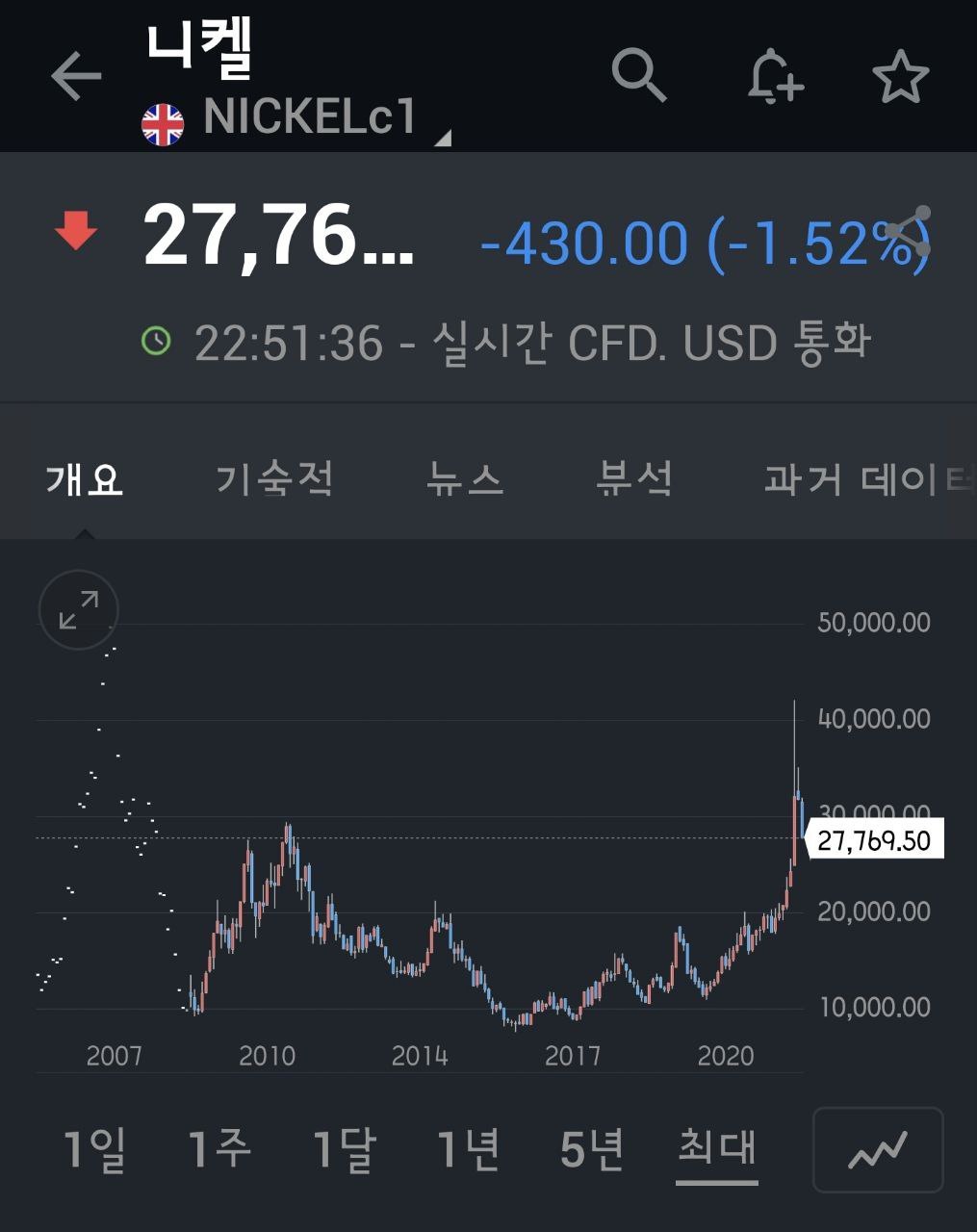Select the 1주 chart range

point(219,1148)
